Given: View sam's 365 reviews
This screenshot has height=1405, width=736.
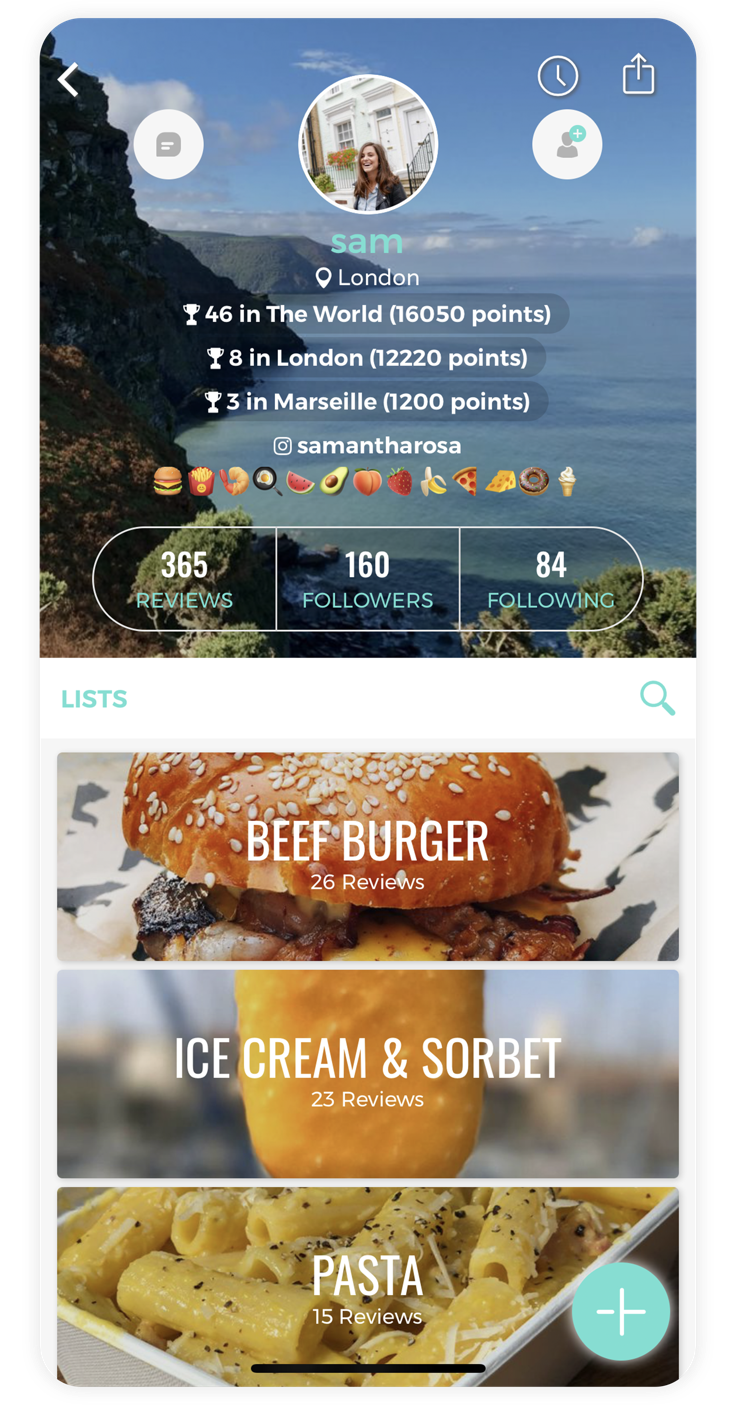Looking at the screenshot, I should point(185,579).
